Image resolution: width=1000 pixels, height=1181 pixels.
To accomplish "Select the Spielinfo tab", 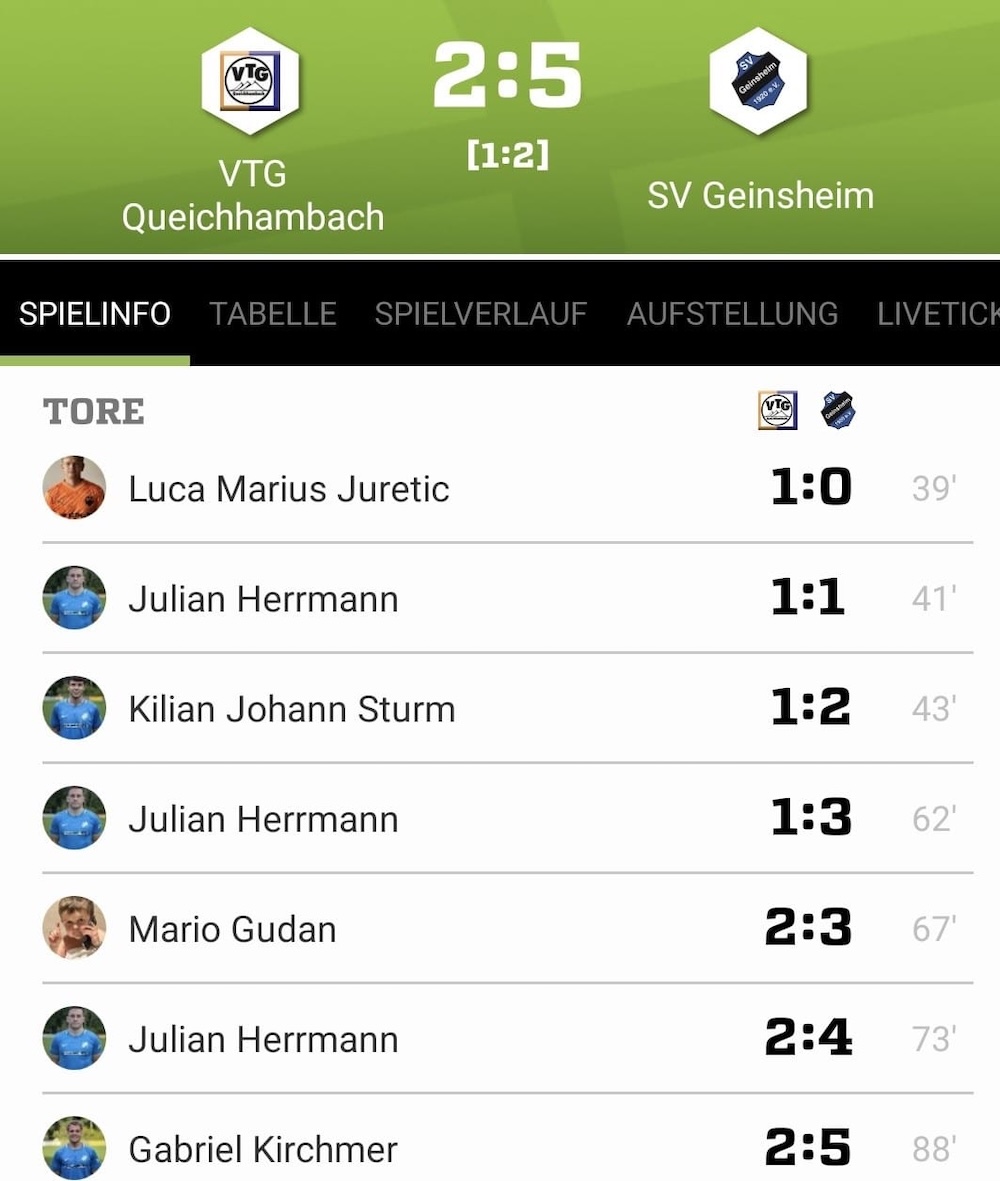I will click(95, 314).
